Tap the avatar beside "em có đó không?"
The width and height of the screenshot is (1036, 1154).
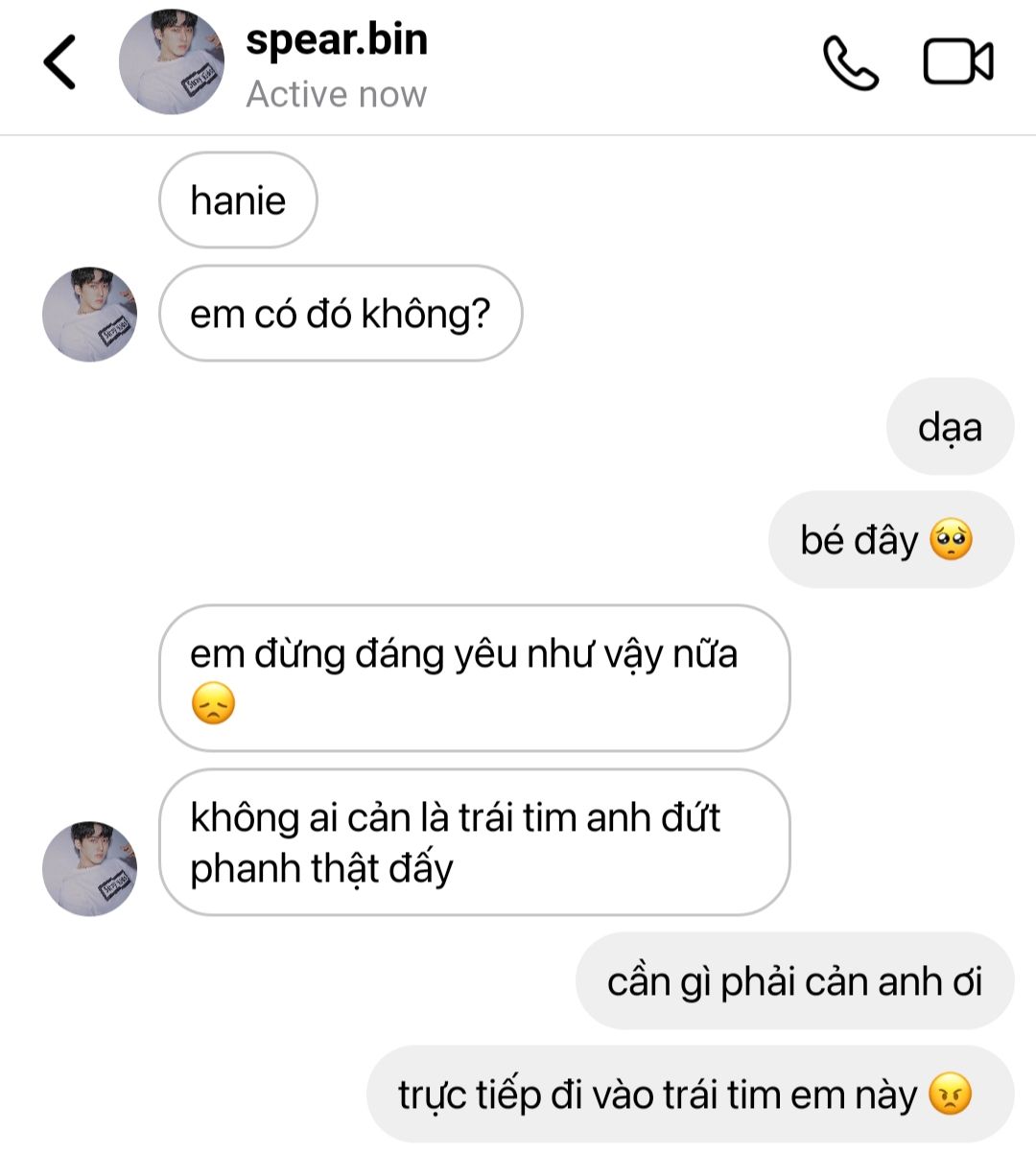tap(89, 314)
